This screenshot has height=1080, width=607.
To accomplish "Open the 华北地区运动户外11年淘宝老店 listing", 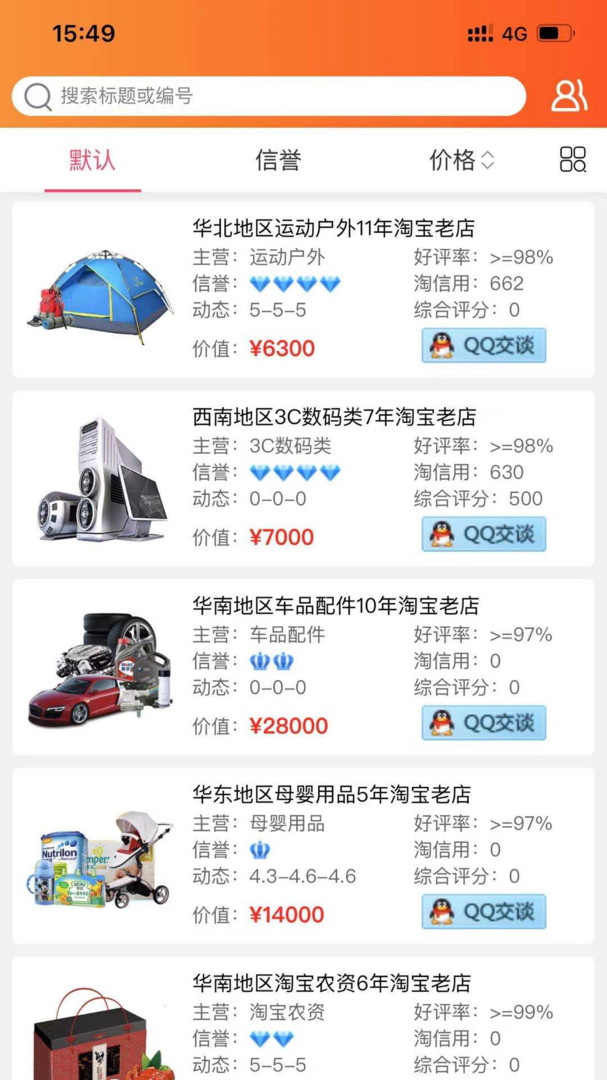I will [x=333, y=228].
